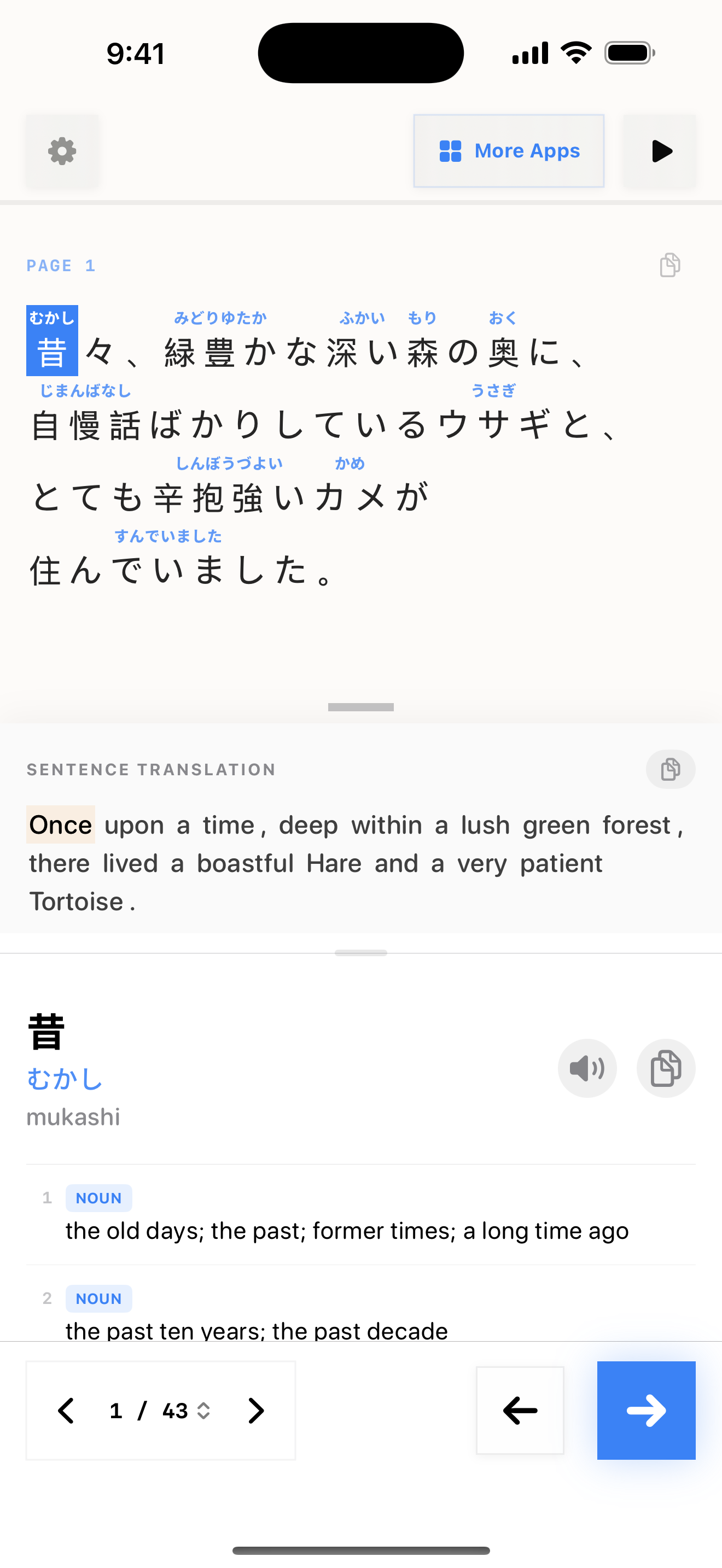Go to the next page chevron
722x1568 pixels.
(x=257, y=1411)
